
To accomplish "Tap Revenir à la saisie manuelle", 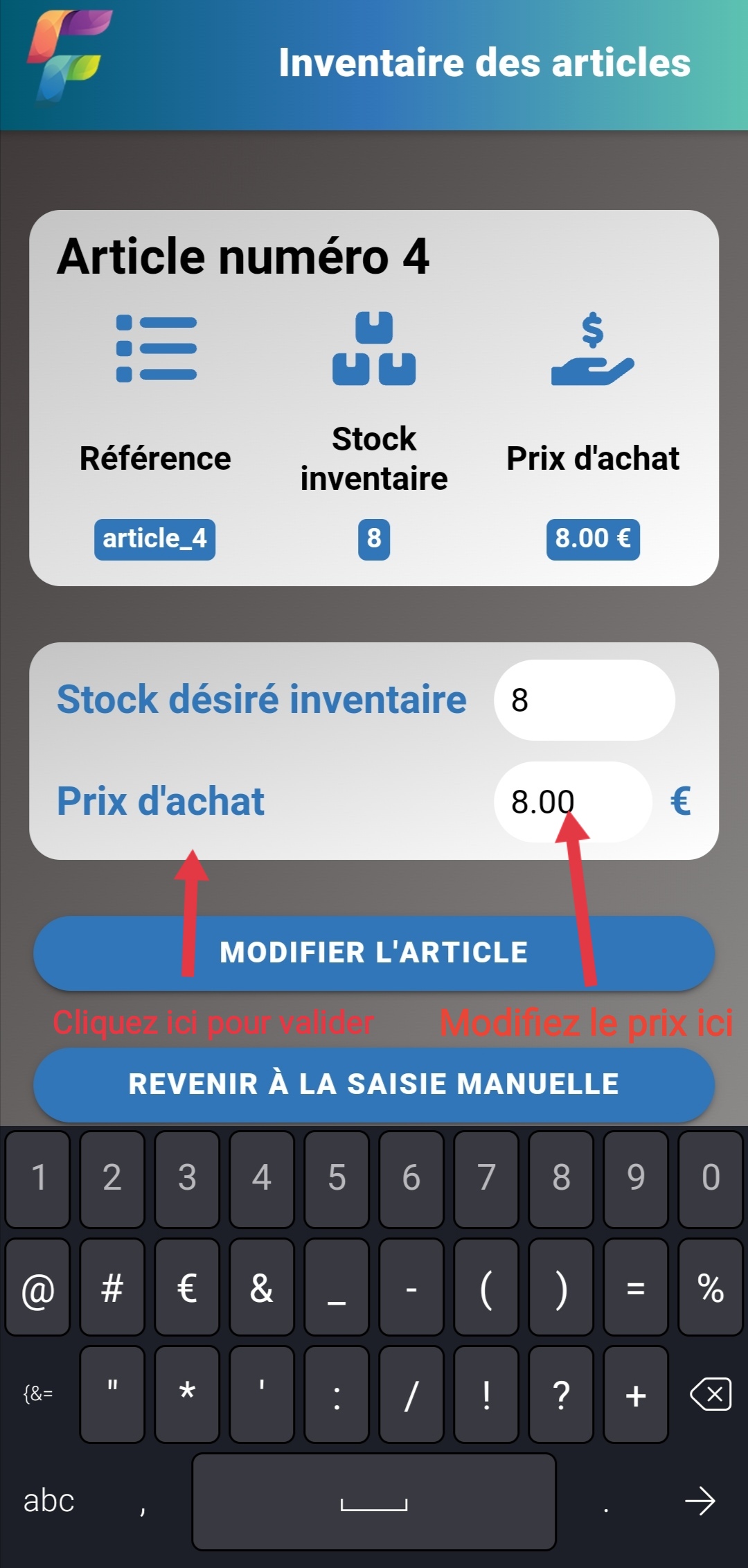I will click(x=374, y=1084).
